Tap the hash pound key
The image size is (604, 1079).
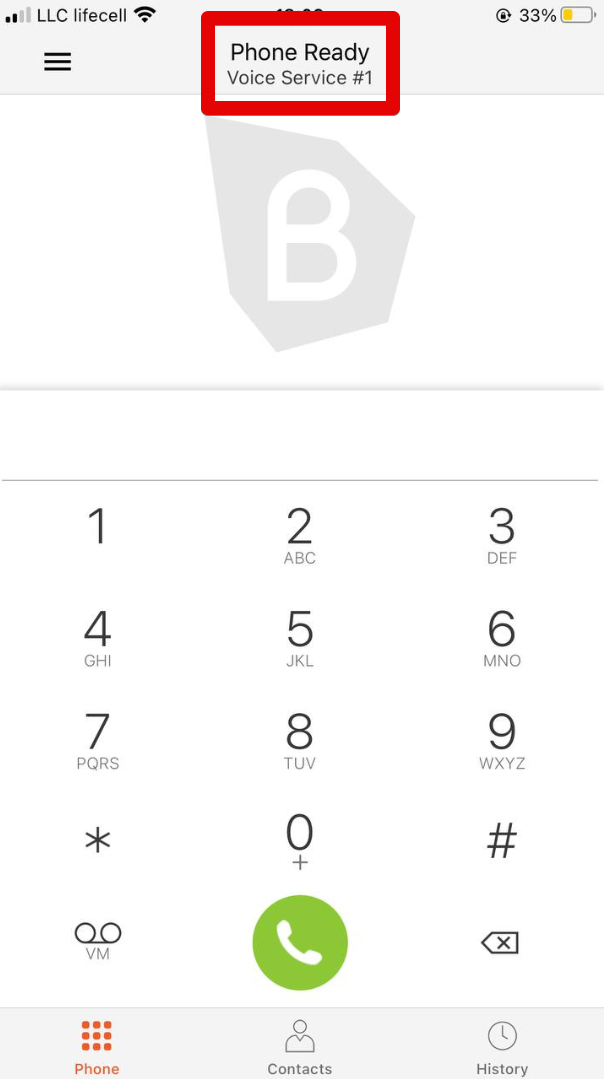click(x=501, y=841)
